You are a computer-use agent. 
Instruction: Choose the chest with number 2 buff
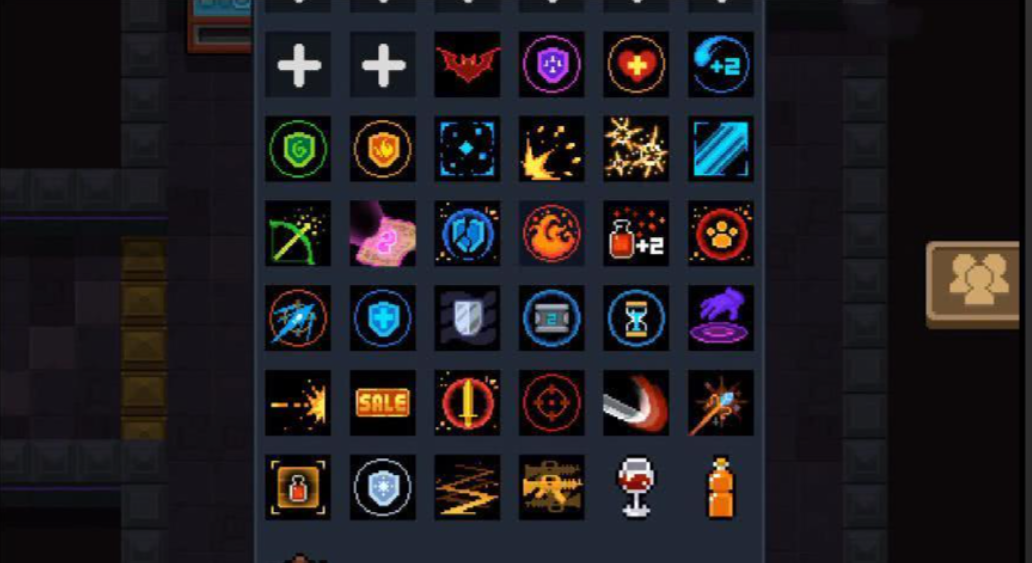click(x=552, y=319)
